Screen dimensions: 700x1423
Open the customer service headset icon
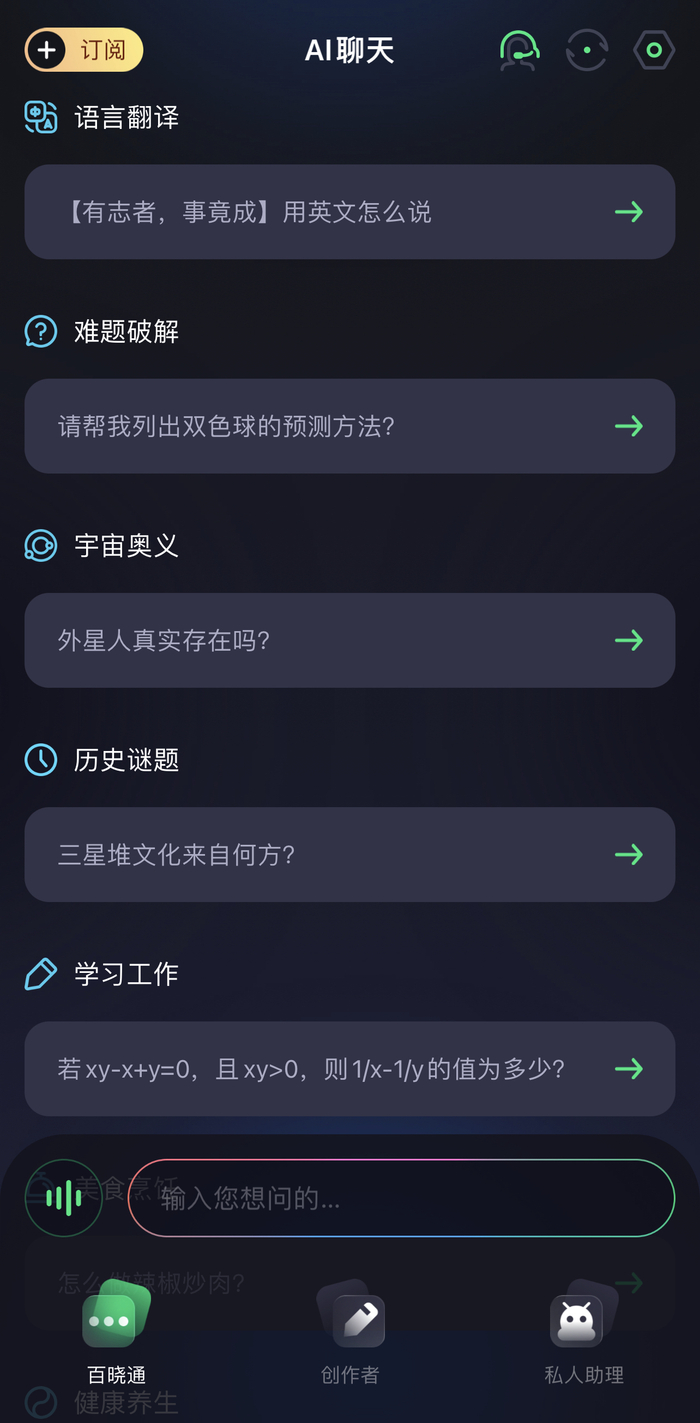tap(520, 50)
